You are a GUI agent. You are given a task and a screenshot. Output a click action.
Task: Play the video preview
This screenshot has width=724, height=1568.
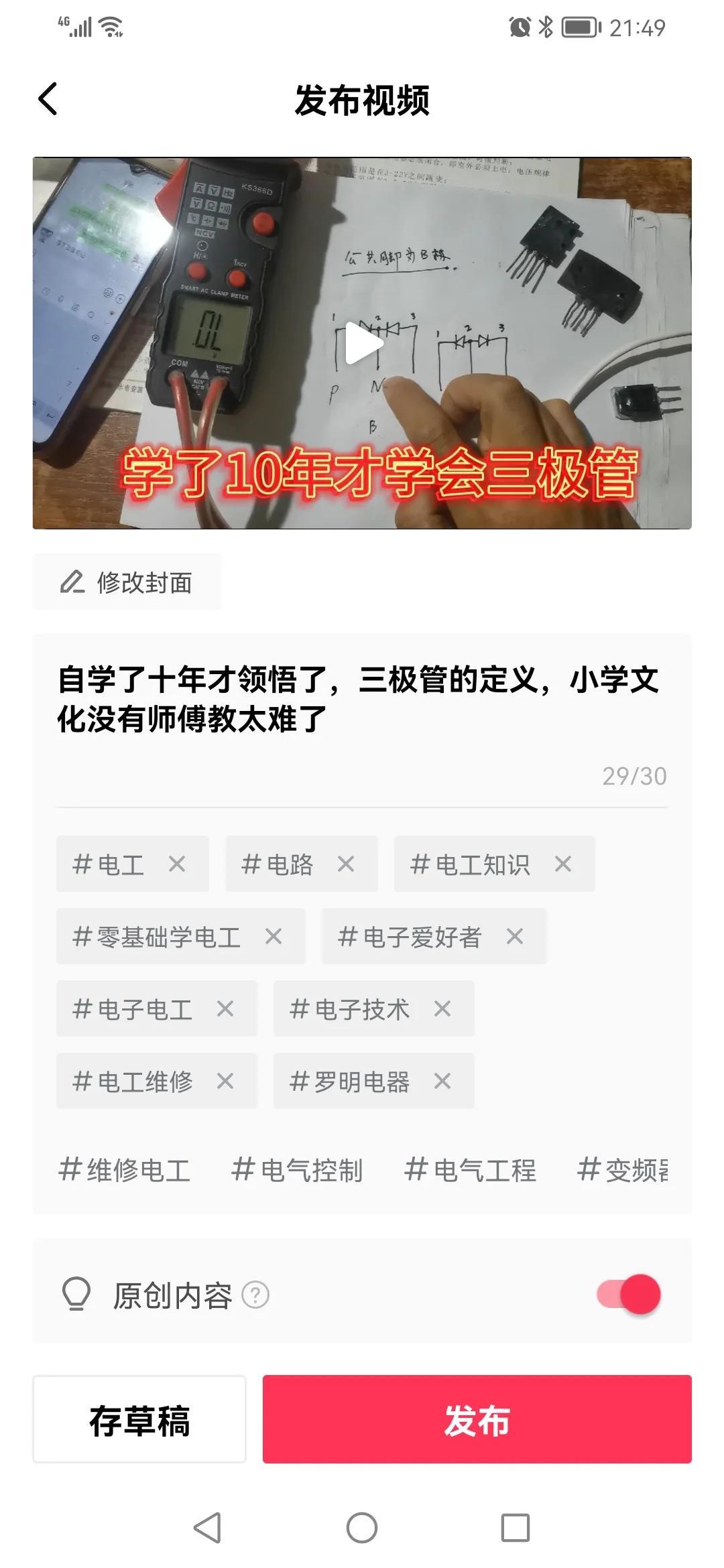(362, 343)
